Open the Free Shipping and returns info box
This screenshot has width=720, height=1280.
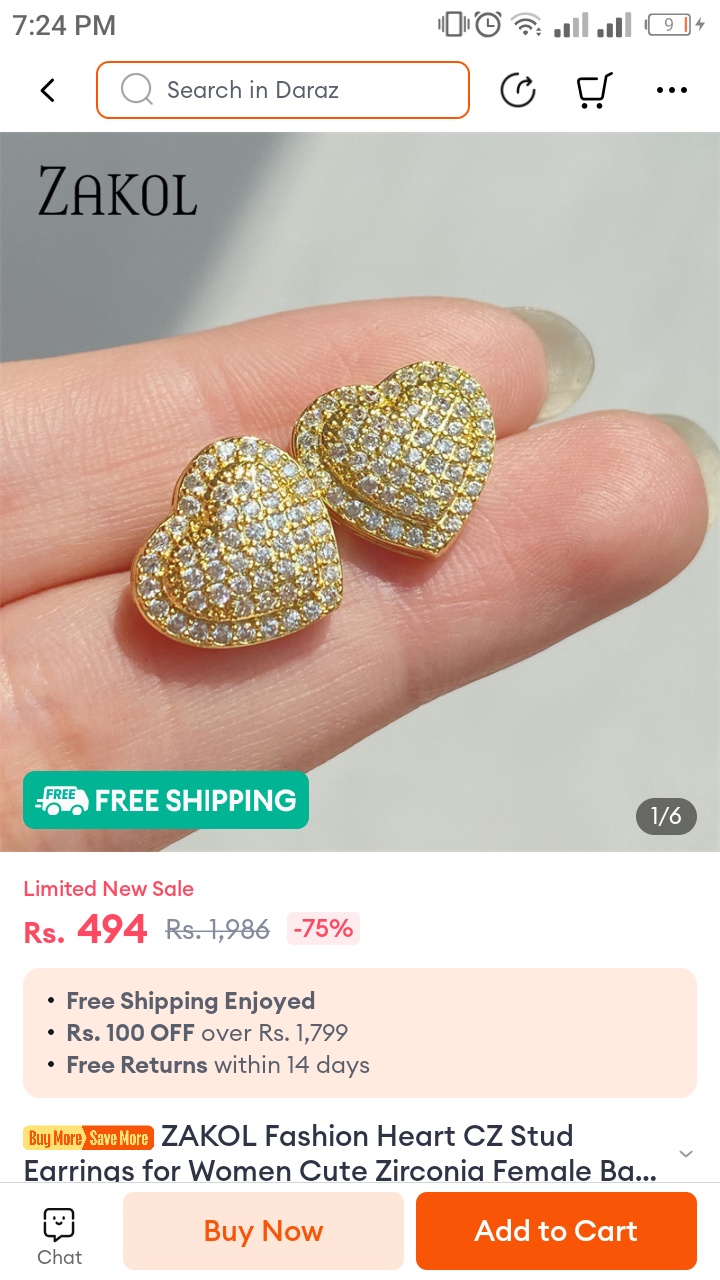[360, 1033]
